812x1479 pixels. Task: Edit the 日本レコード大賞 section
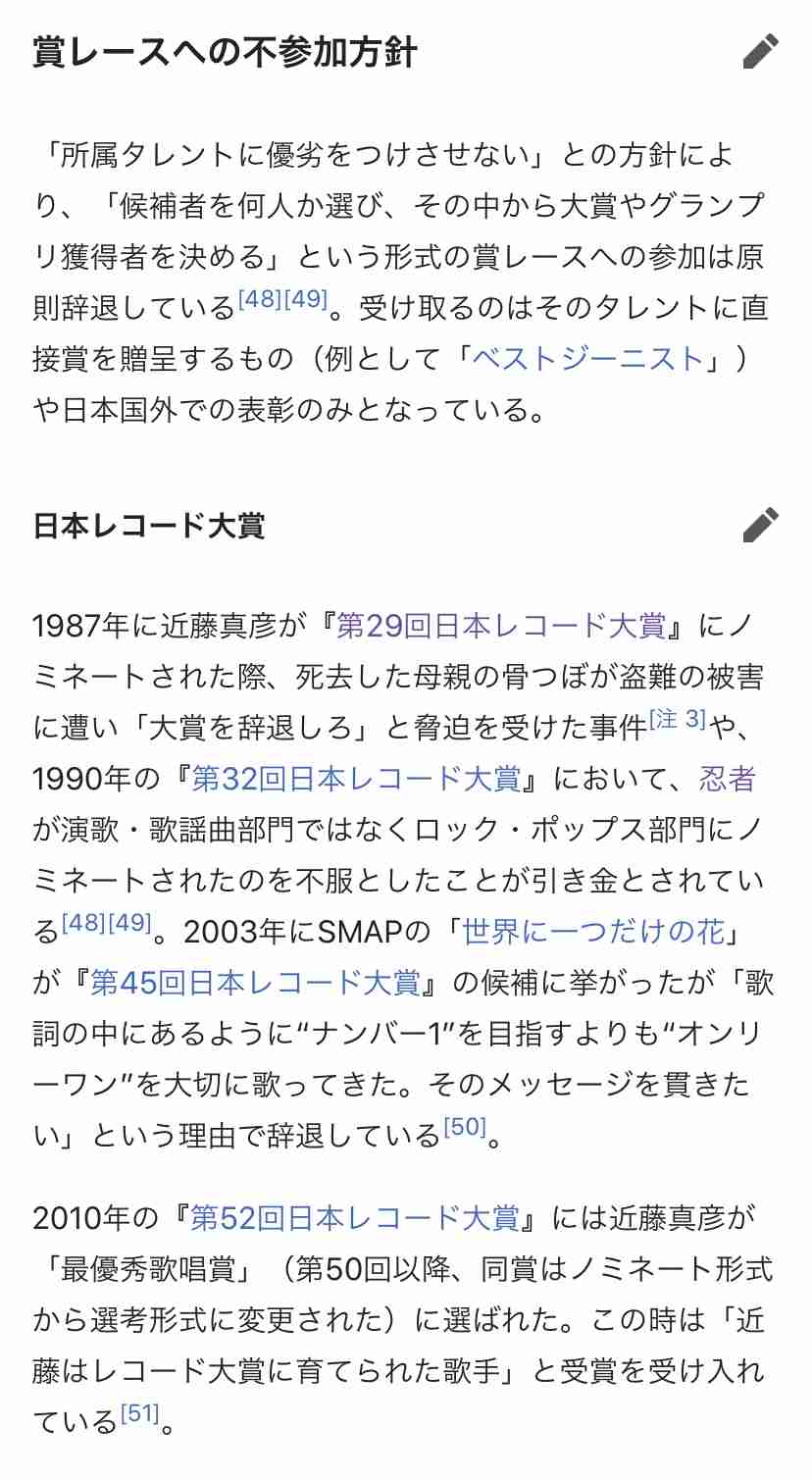point(760,526)
